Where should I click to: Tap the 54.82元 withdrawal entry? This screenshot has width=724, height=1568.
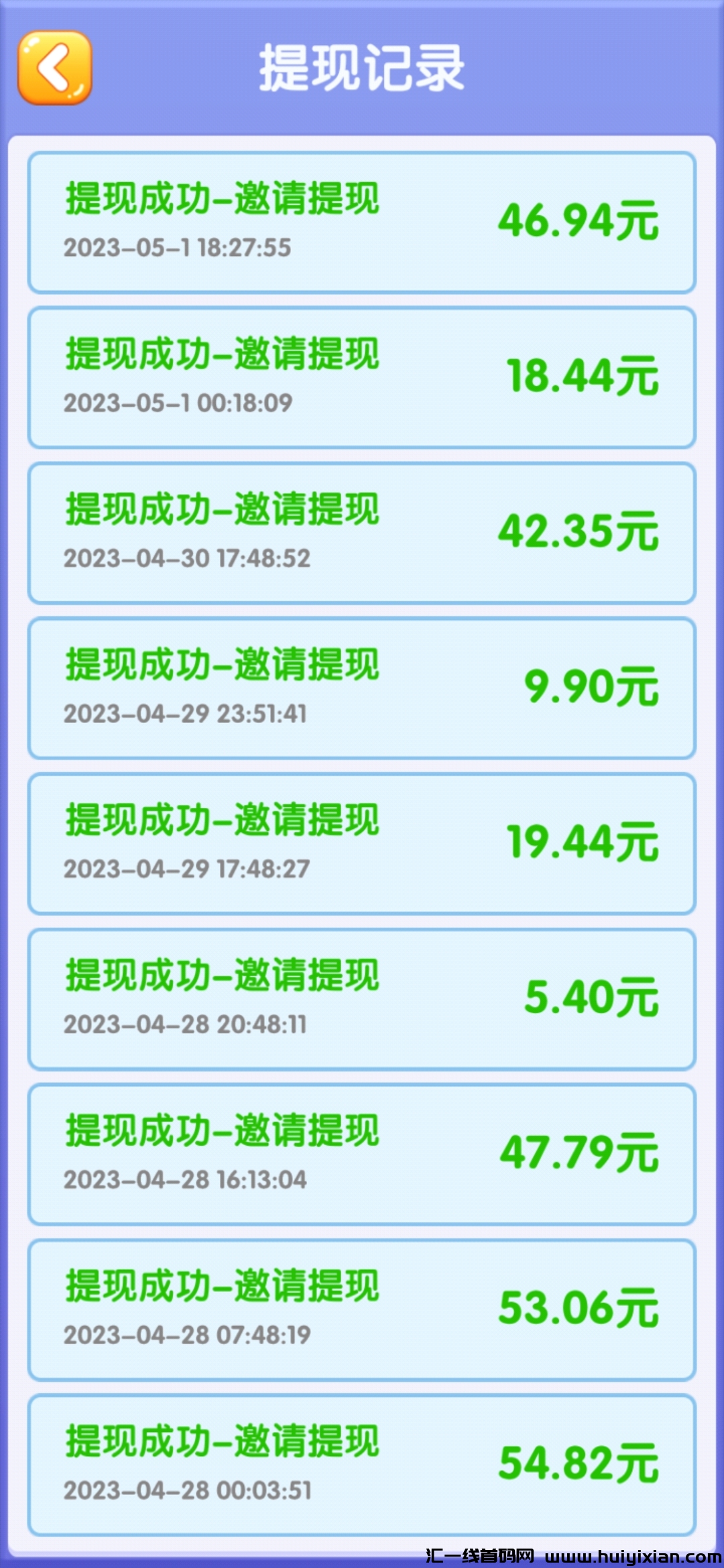pyautogui.click(x=362, y=1462)
